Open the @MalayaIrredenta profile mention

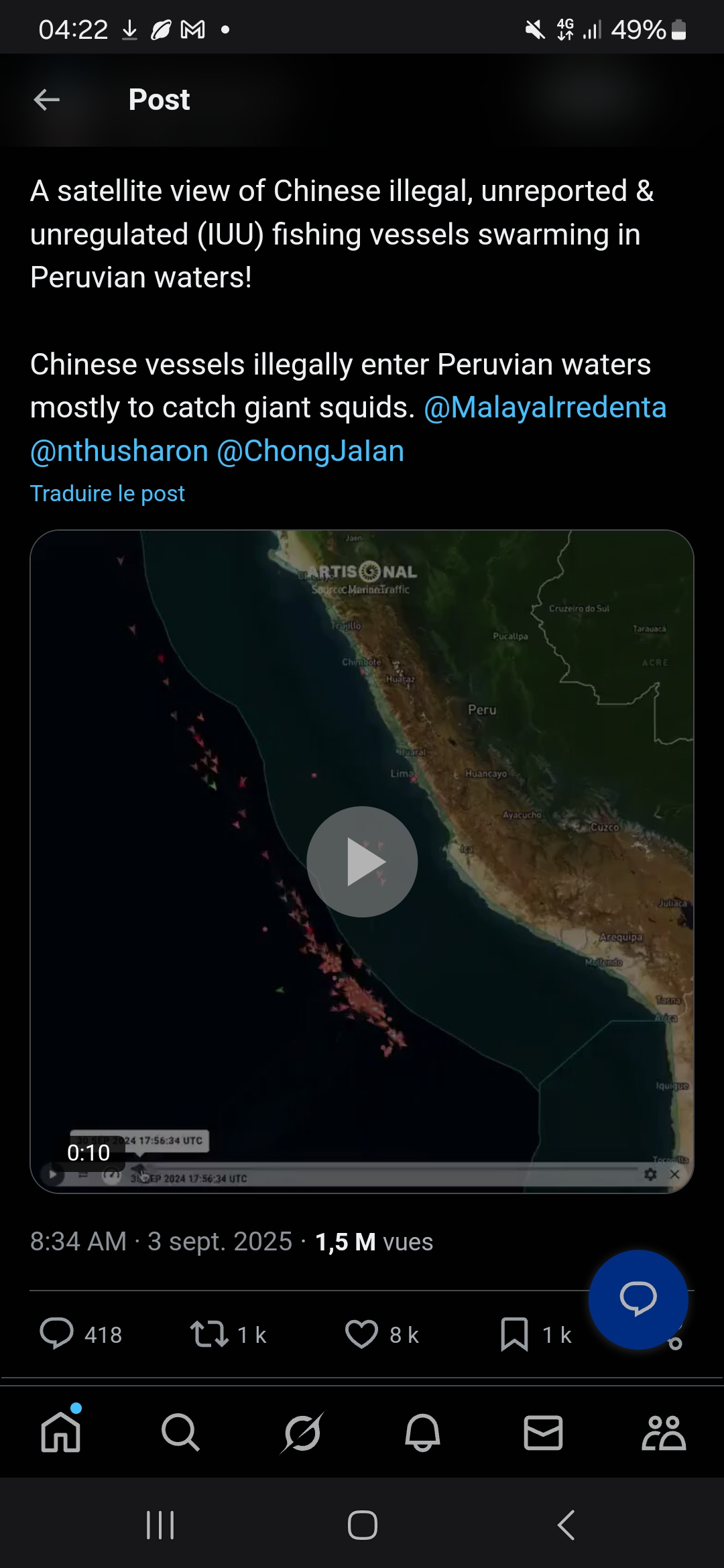coord(545,407)
